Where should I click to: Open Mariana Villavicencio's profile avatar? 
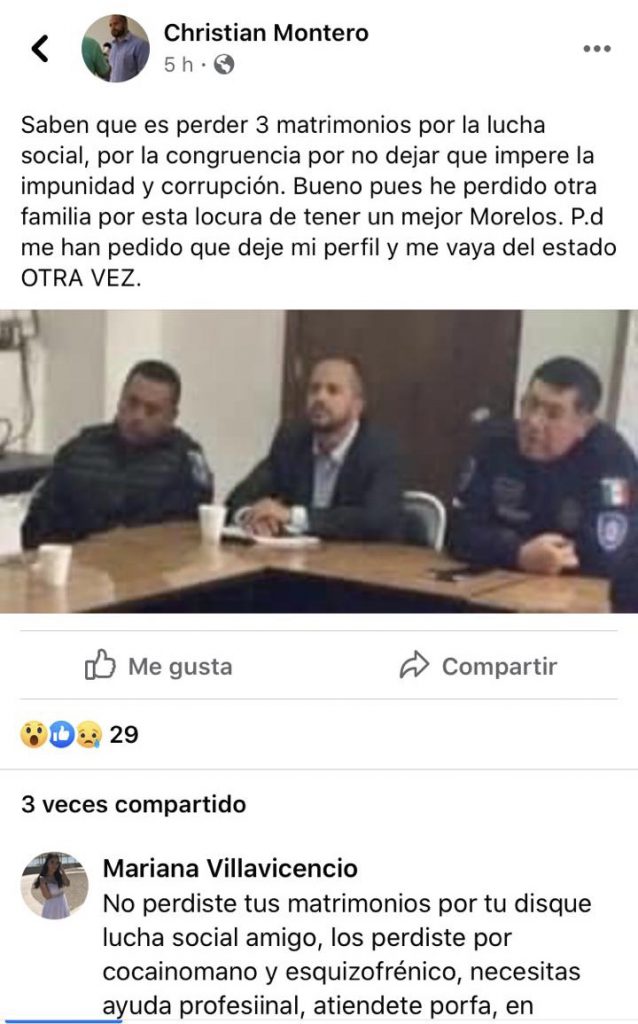(55, 885)
